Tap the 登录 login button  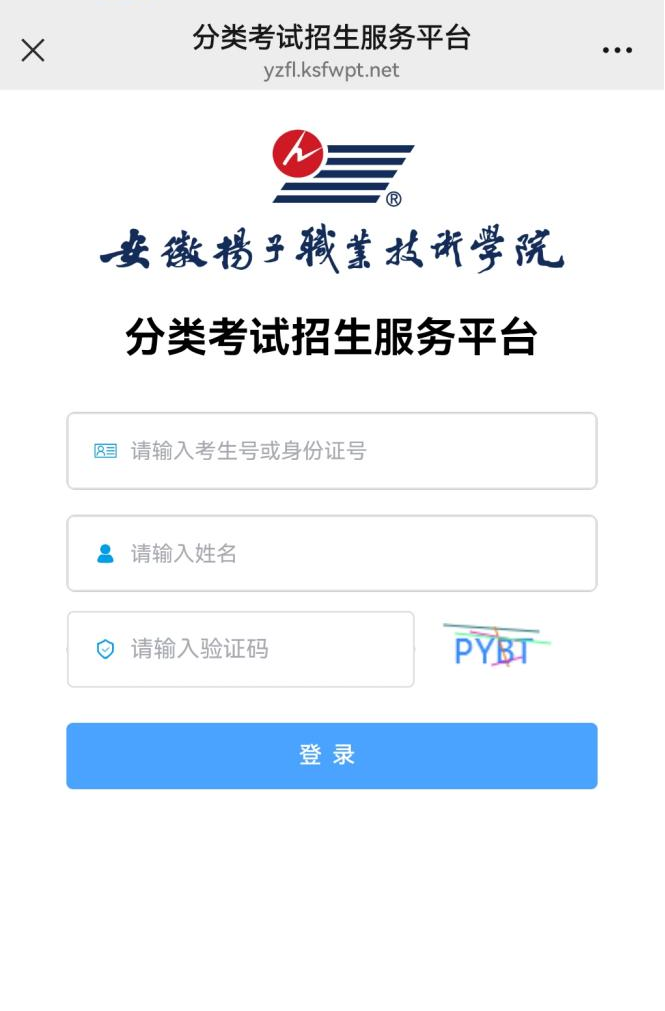click(x=332, y=756)
